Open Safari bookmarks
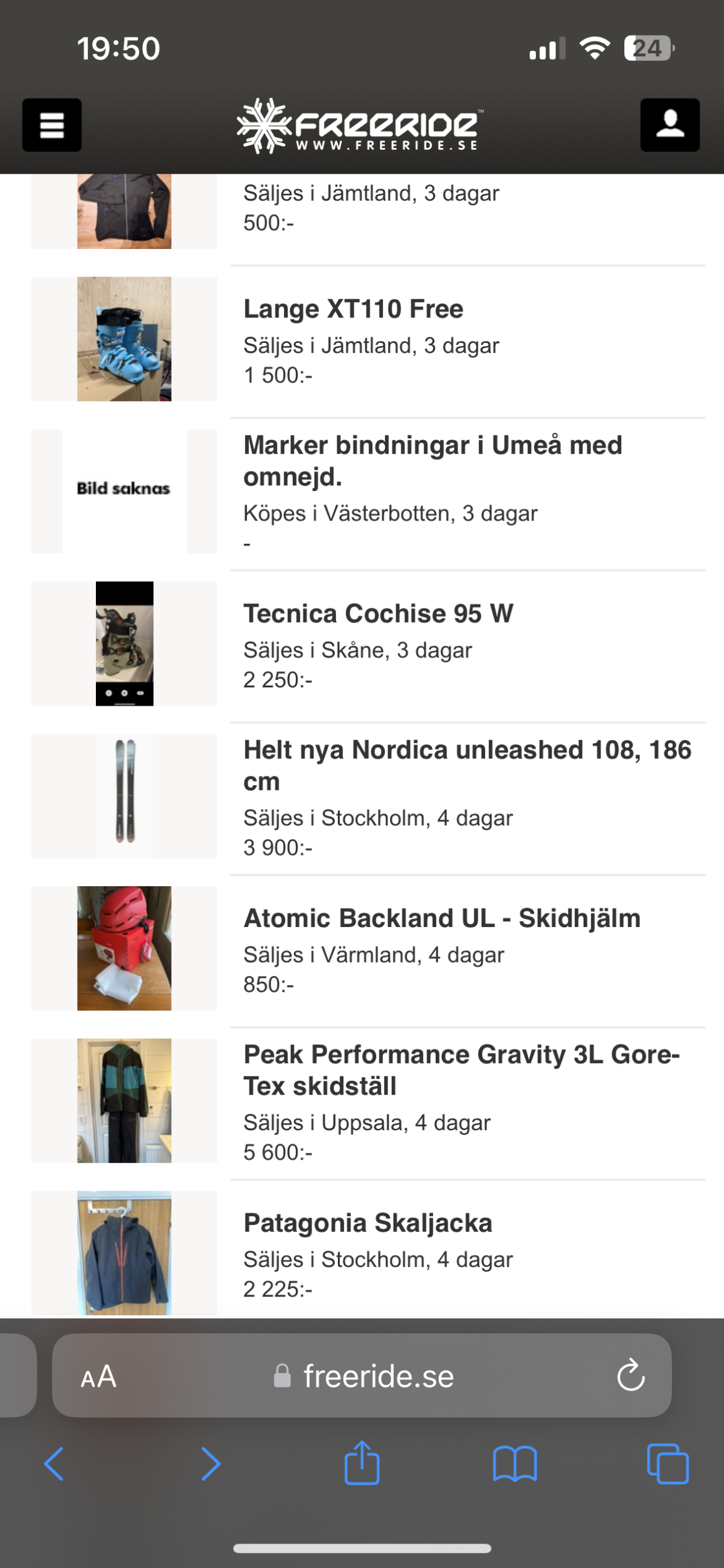 point(515,1465)
